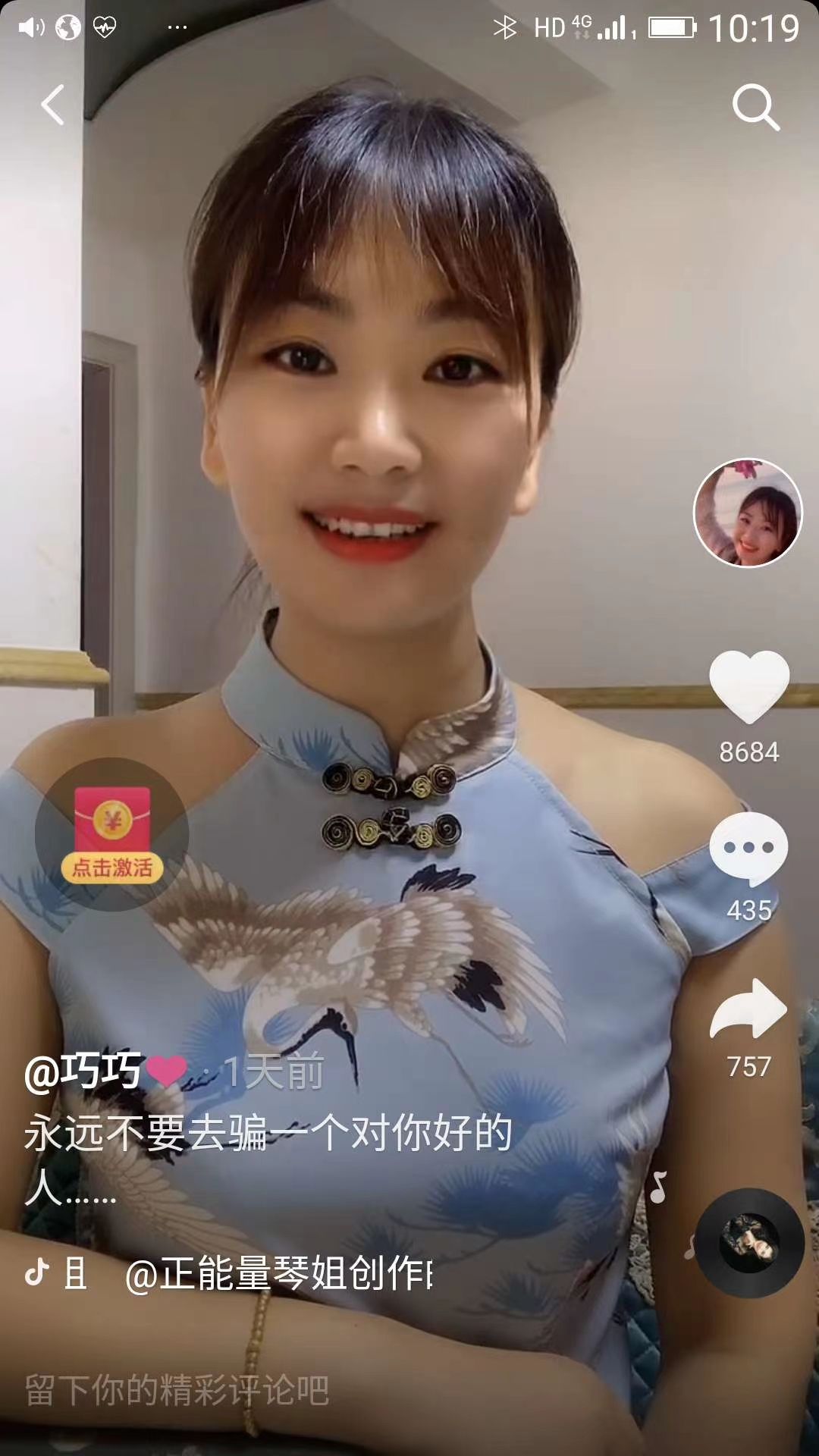The width and height of the screenshot is (819, 1456).
Task: Open the creator's round profile avatar
Action: point(748,513)
